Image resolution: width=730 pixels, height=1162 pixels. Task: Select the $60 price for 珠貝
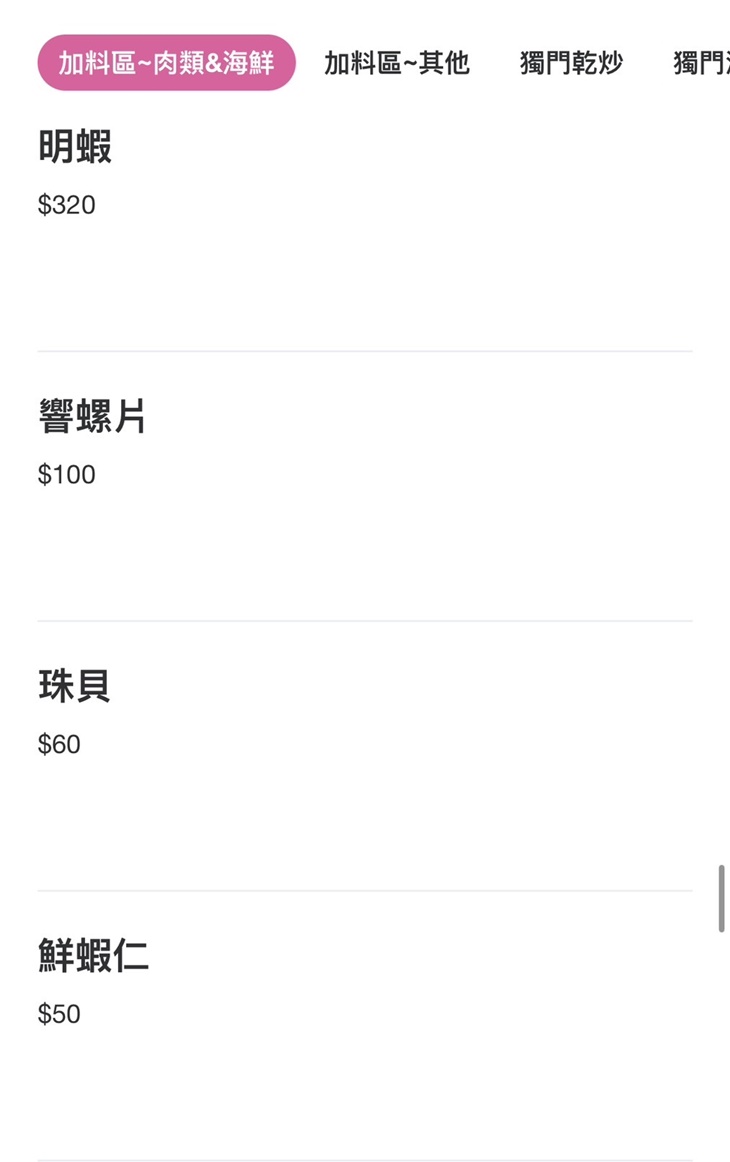[60, 744]
